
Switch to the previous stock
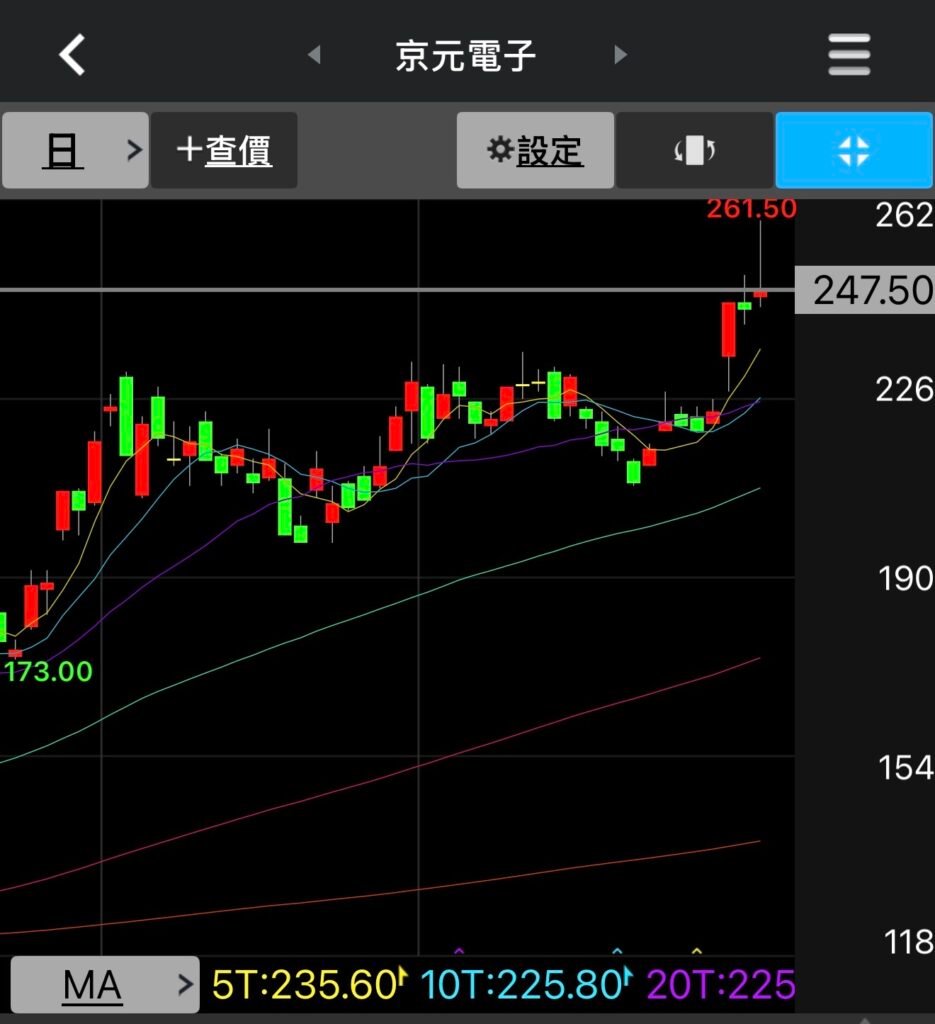[x=314, y=55]
